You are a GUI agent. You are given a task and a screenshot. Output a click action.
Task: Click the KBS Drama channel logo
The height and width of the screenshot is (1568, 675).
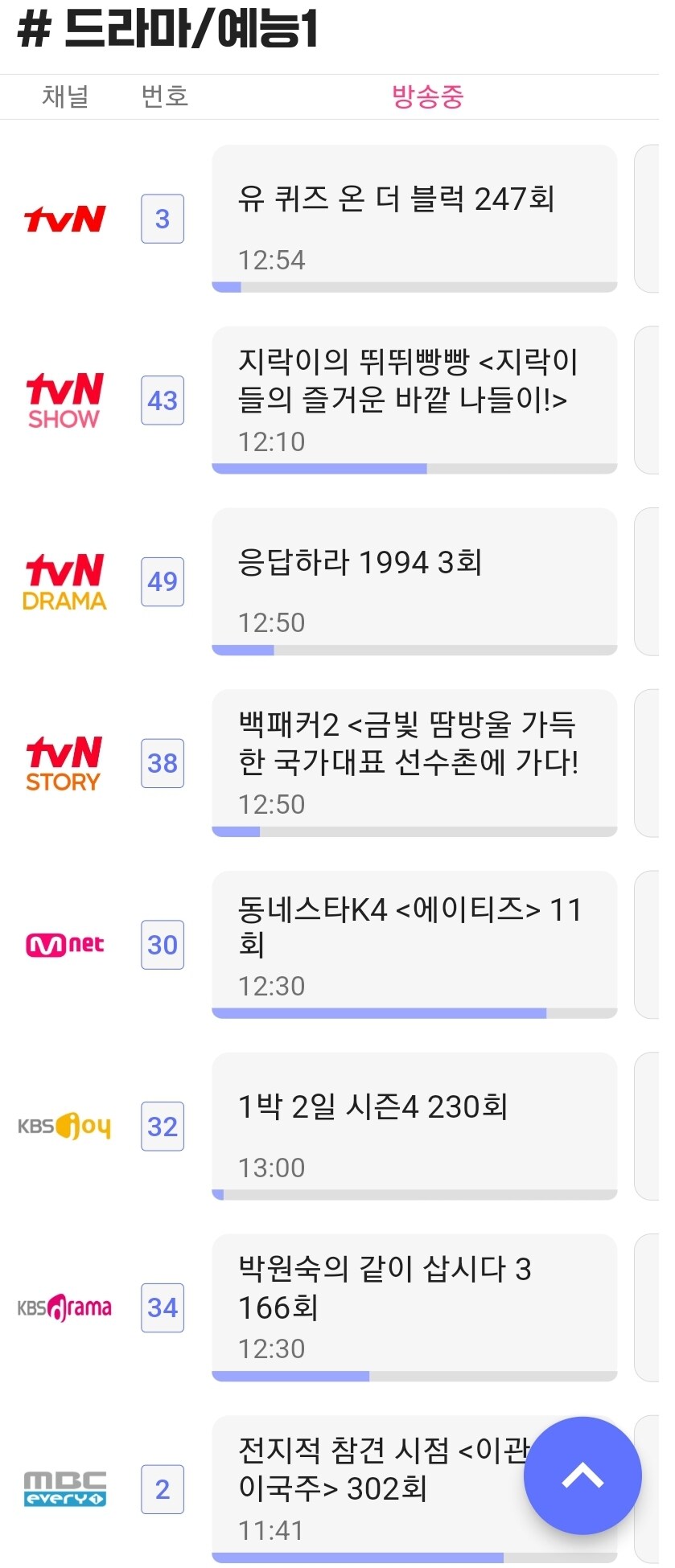click(x=64, y=1308)
